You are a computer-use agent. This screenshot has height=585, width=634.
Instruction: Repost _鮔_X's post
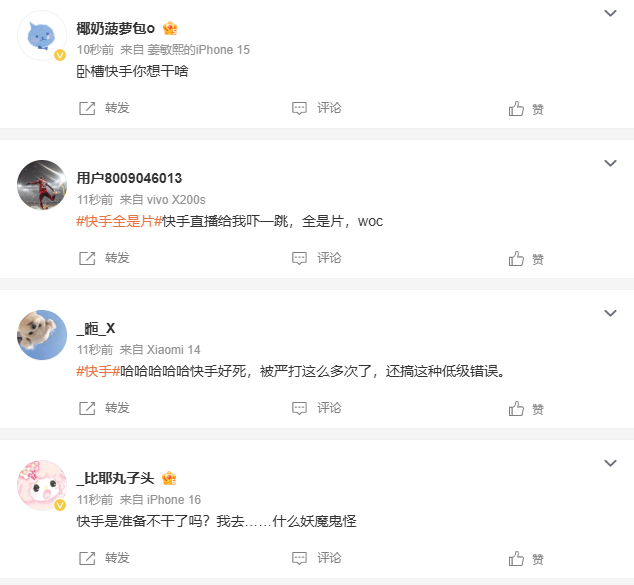104,408
